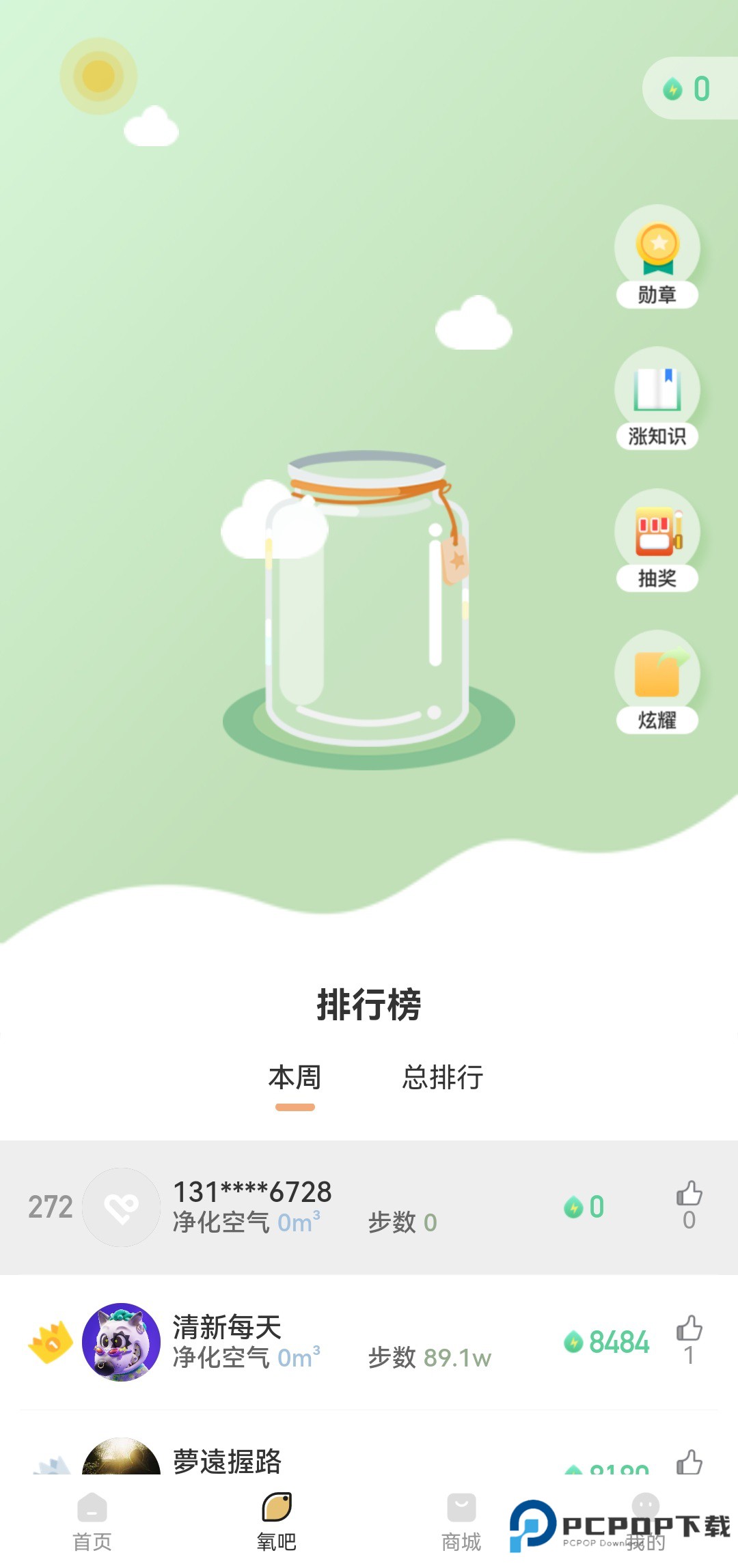Switch to the 总排行 ranking tab

tap(443, 1078)
